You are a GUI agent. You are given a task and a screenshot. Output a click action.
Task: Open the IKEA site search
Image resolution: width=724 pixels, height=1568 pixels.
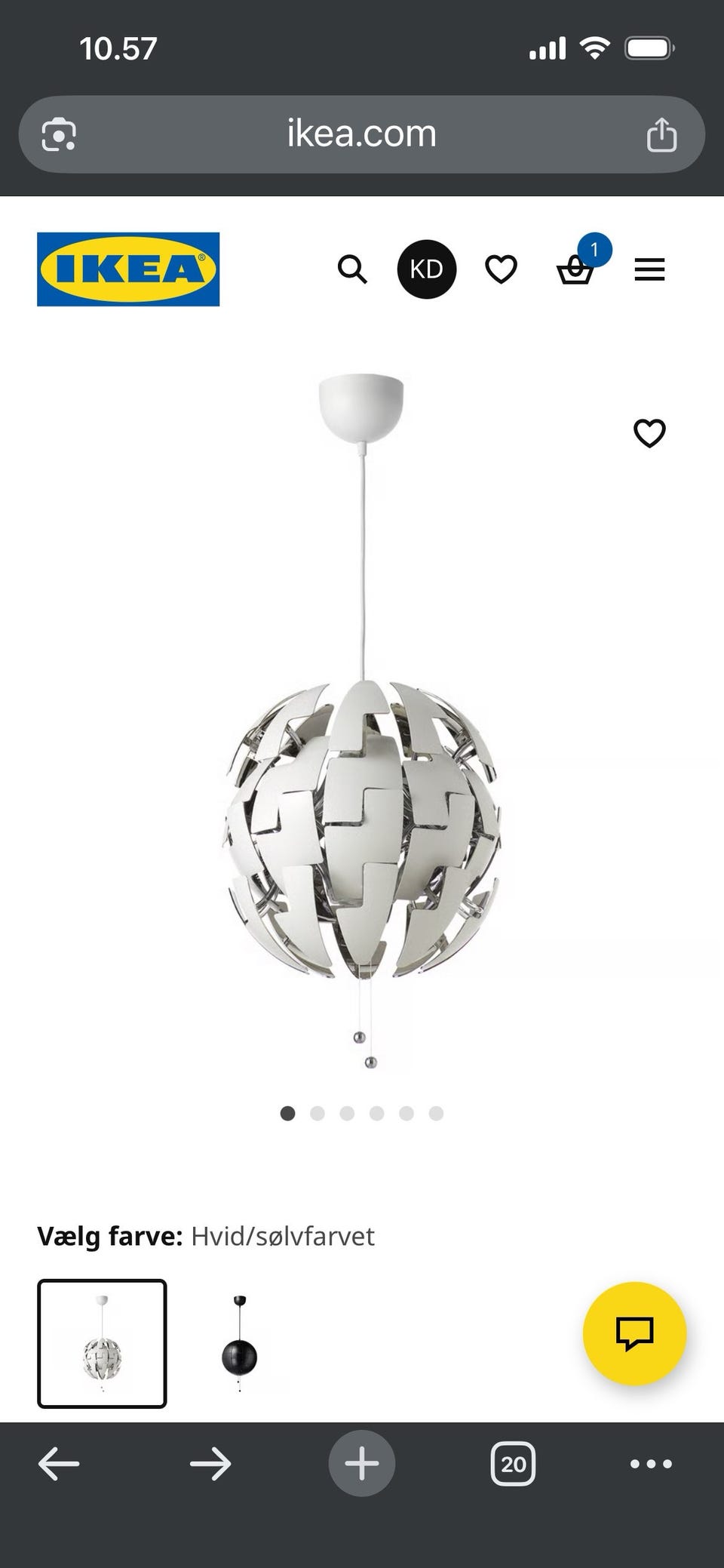click(352, 269)
